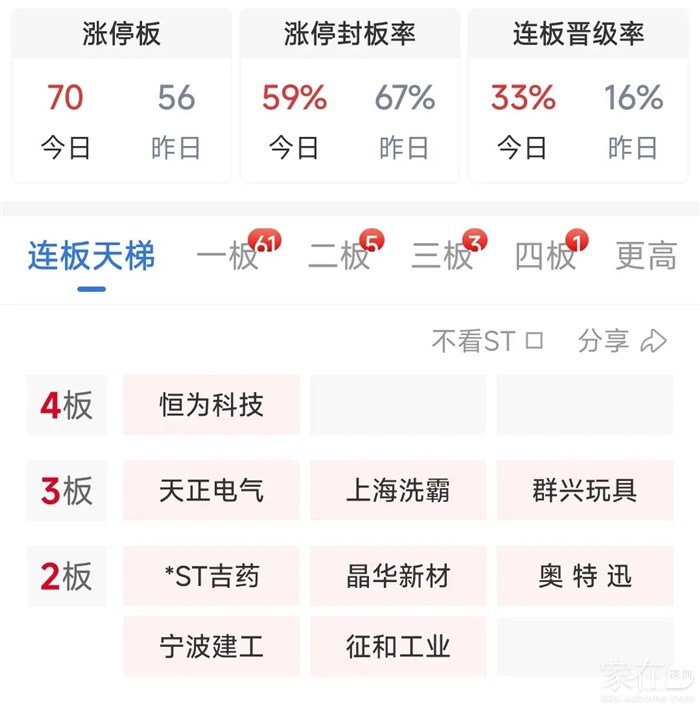View 奥特迅 stock details
The height and width of the screenshot is (705, 700).
pyautogui.click(x=584, y=576)
